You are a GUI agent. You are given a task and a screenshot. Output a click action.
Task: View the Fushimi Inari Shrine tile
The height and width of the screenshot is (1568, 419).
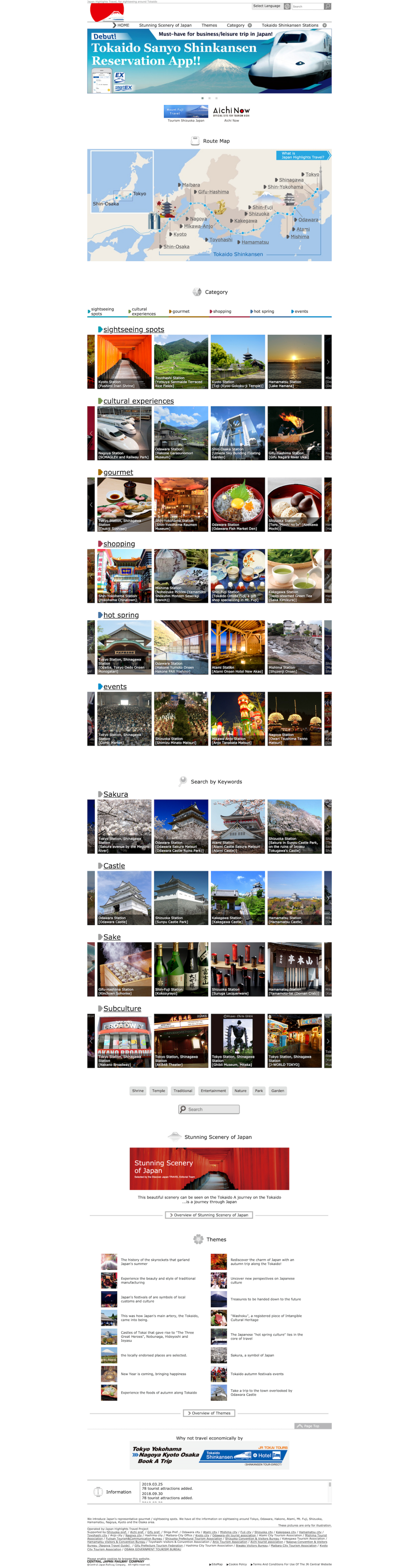124,362
